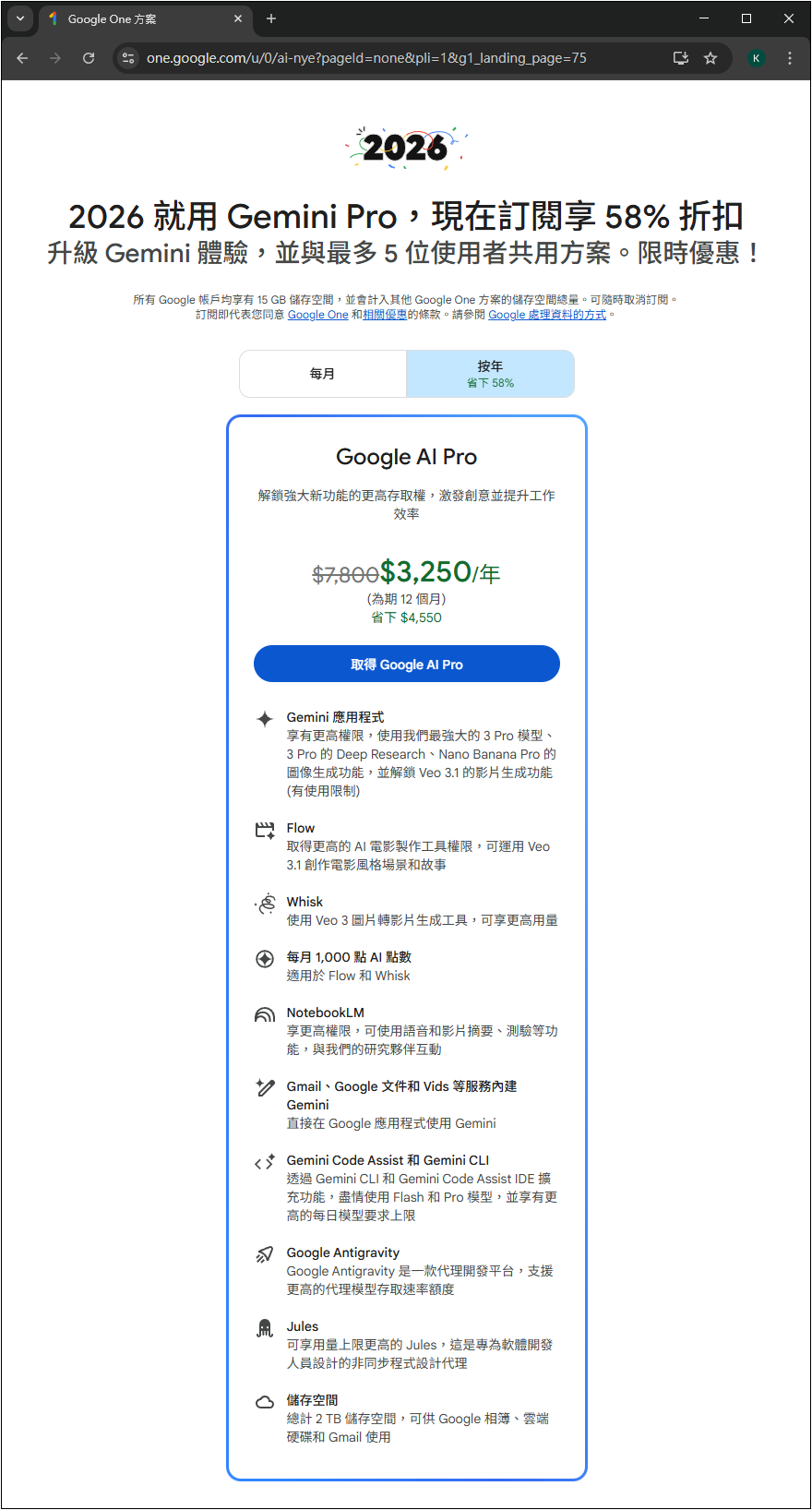The width and height of the screenshot is (812, 1510).
Task: Open the tab search dropdown arrow
Action: [x=19, y=18]
